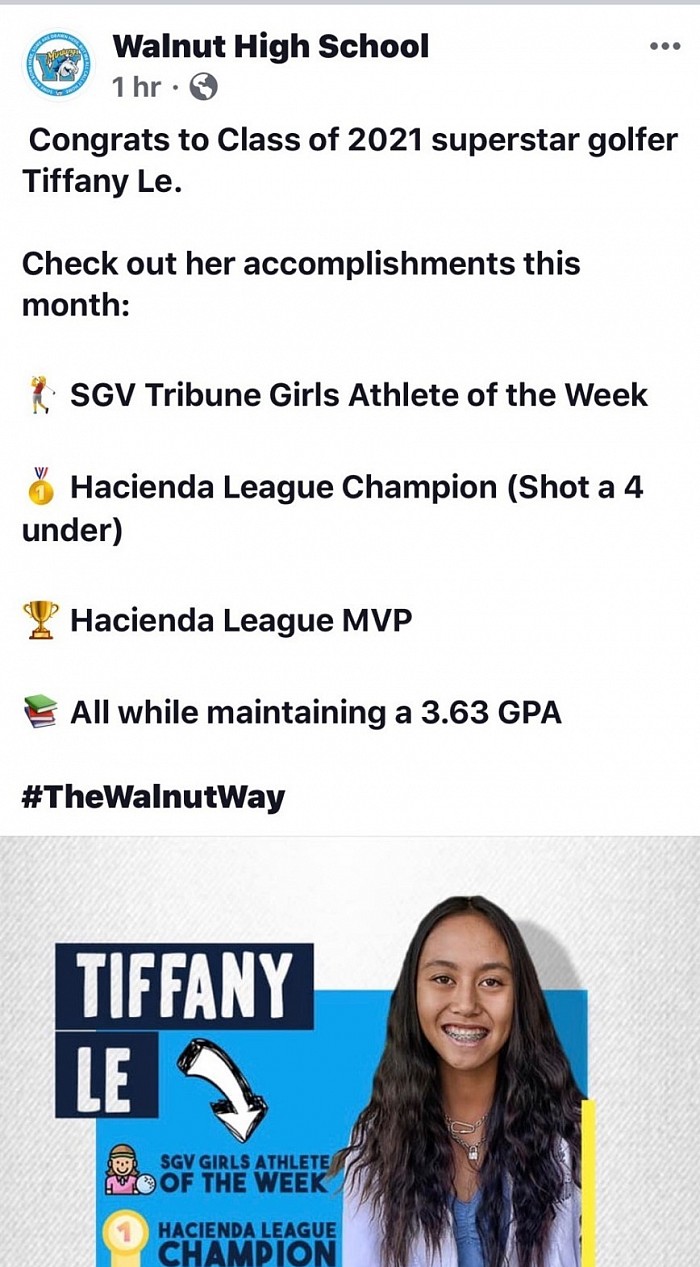
Task: Open the post's three-dot options menu
Action: tap(664, 47)
